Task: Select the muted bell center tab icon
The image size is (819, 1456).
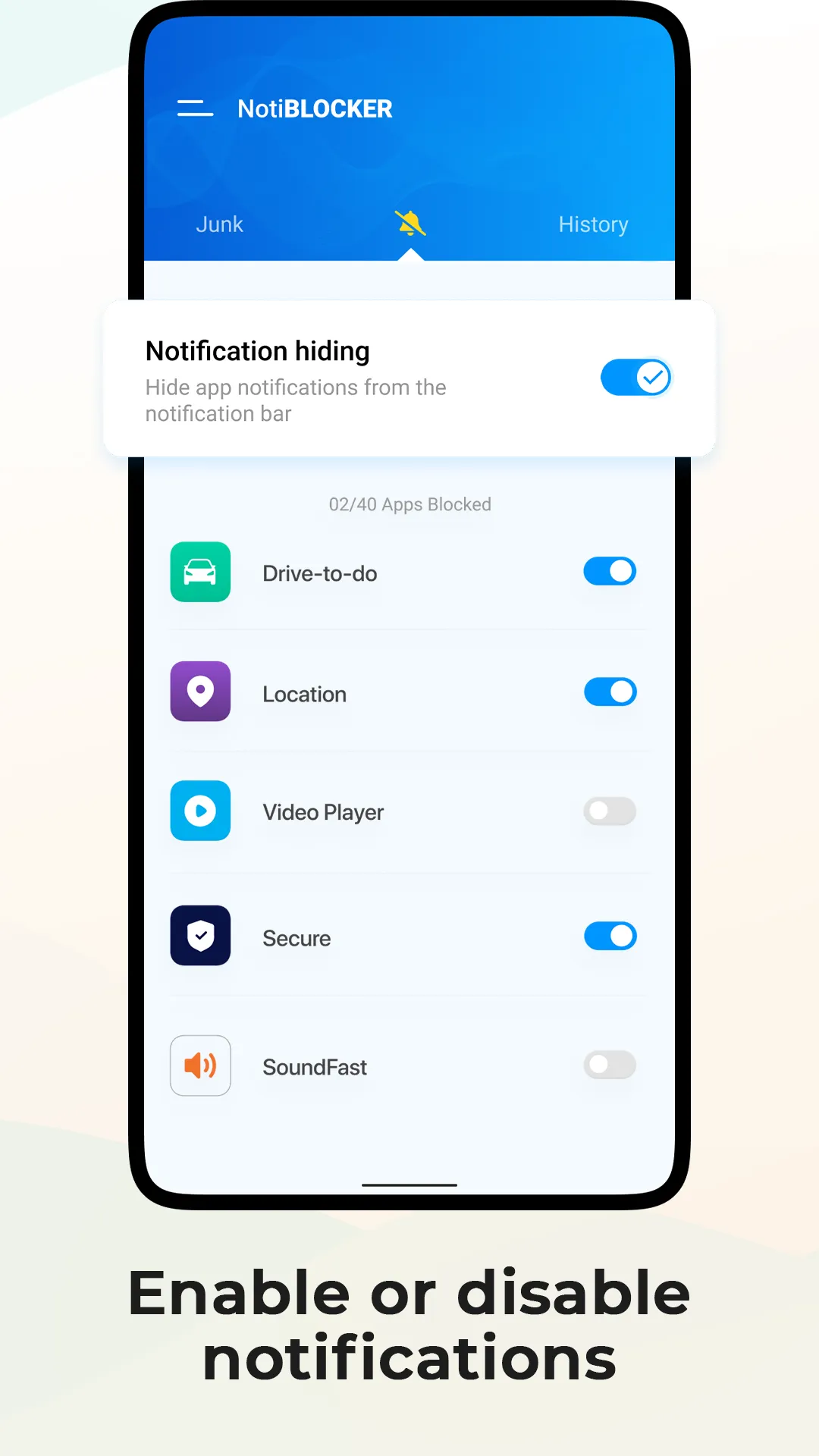Action: (410, 222)
